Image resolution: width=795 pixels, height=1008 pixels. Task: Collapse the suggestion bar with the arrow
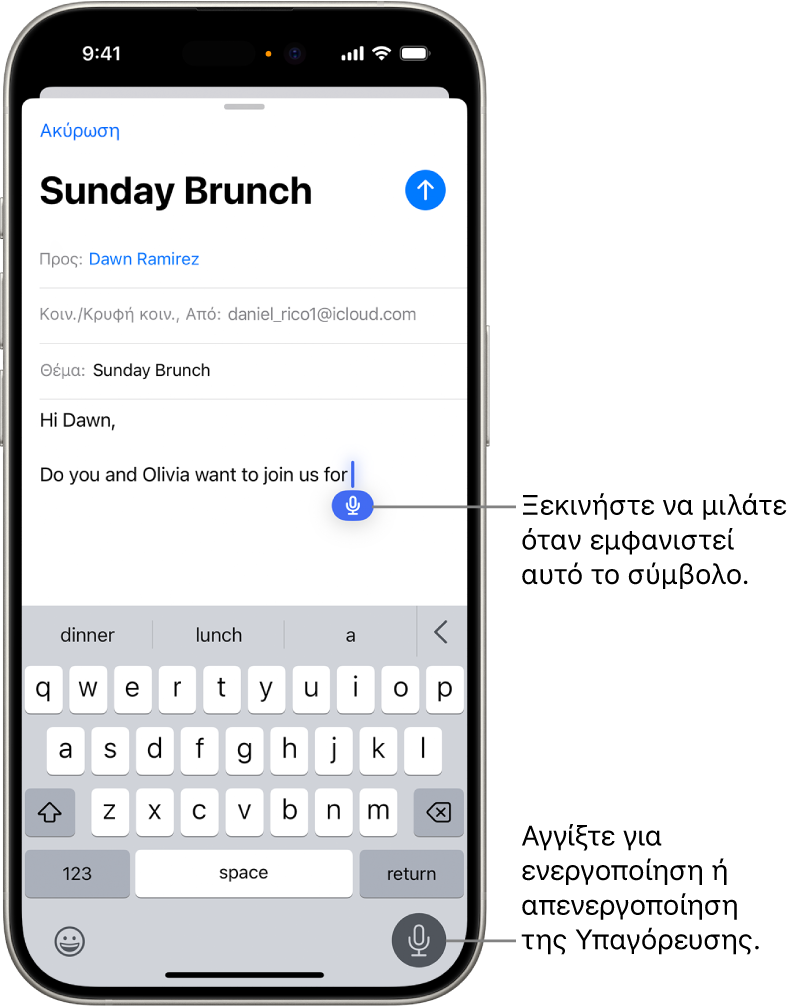[441, 632]
